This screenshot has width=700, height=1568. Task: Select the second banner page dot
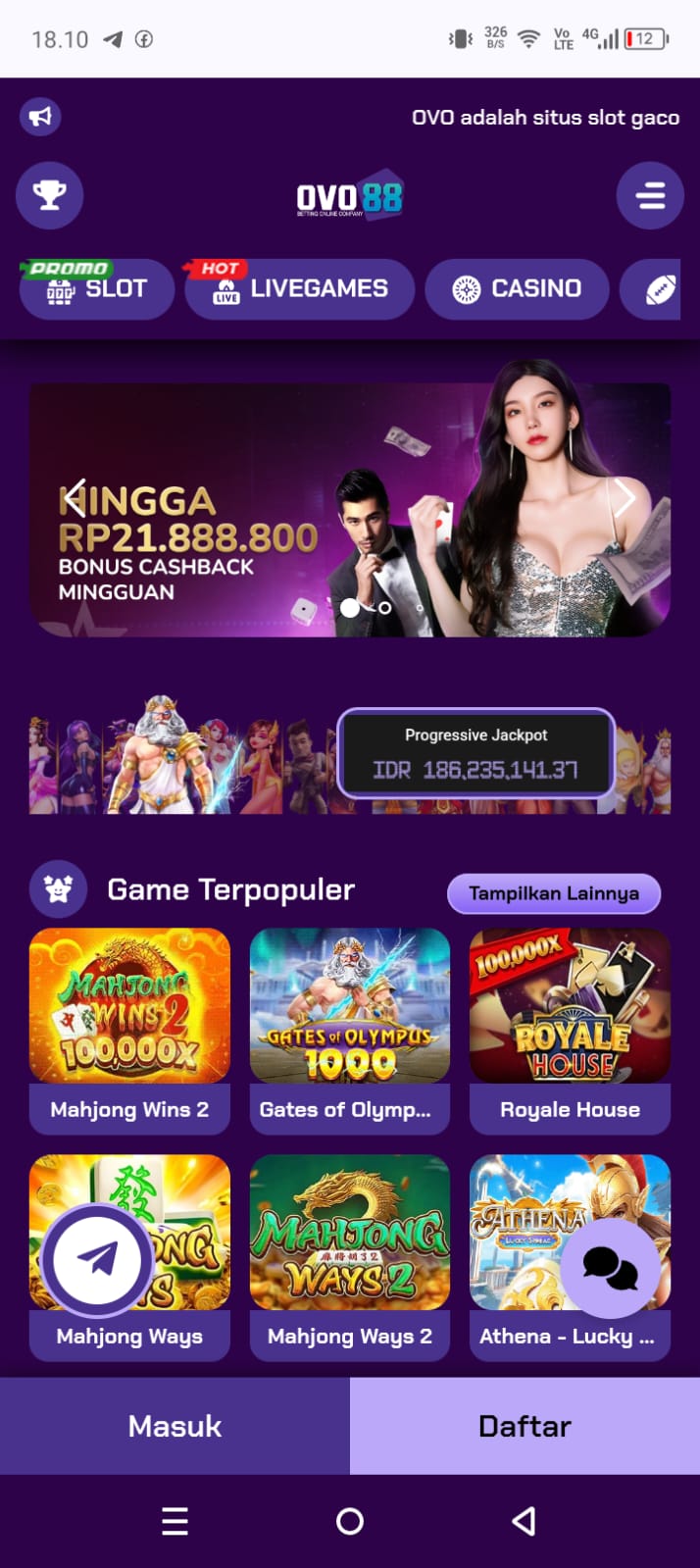coord(385,608)
